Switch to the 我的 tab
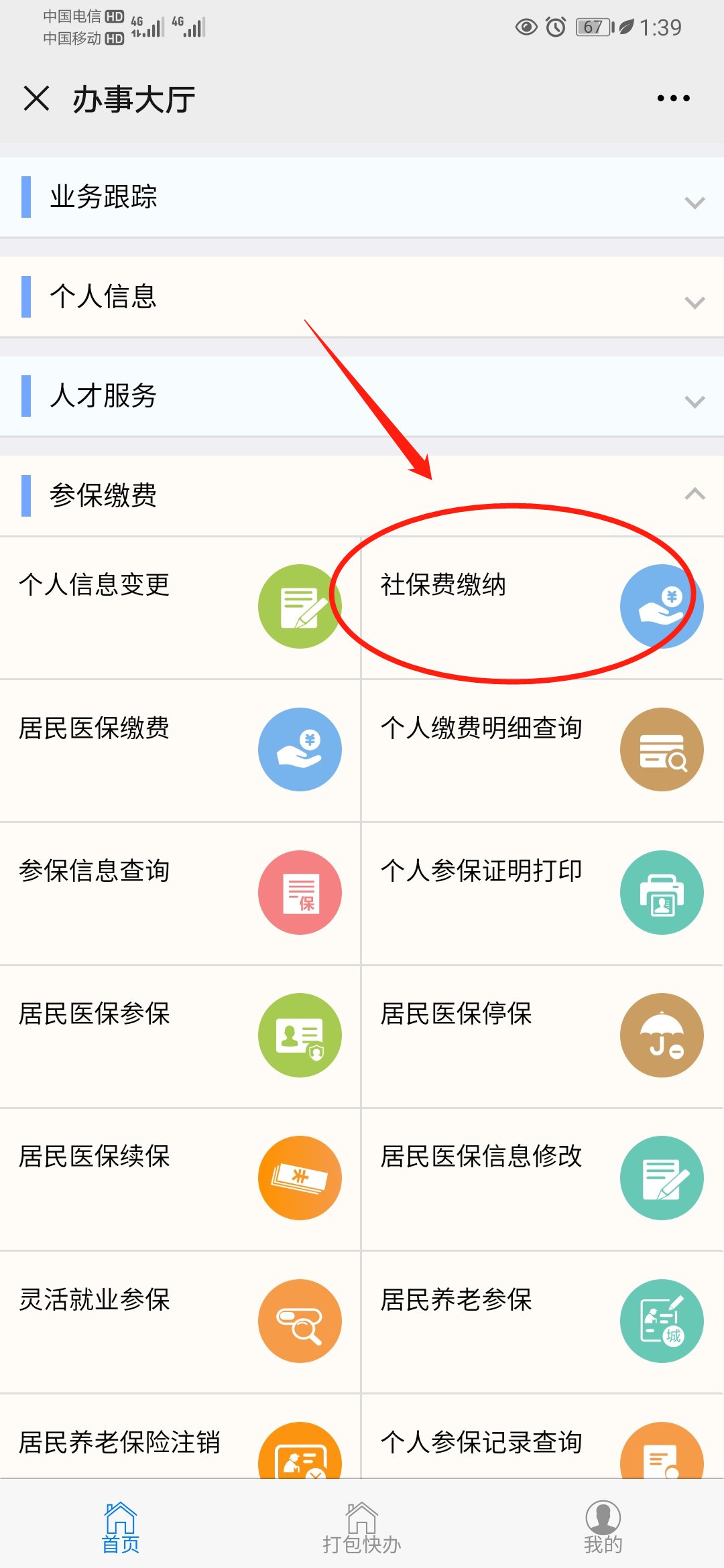 [603, 1527]
